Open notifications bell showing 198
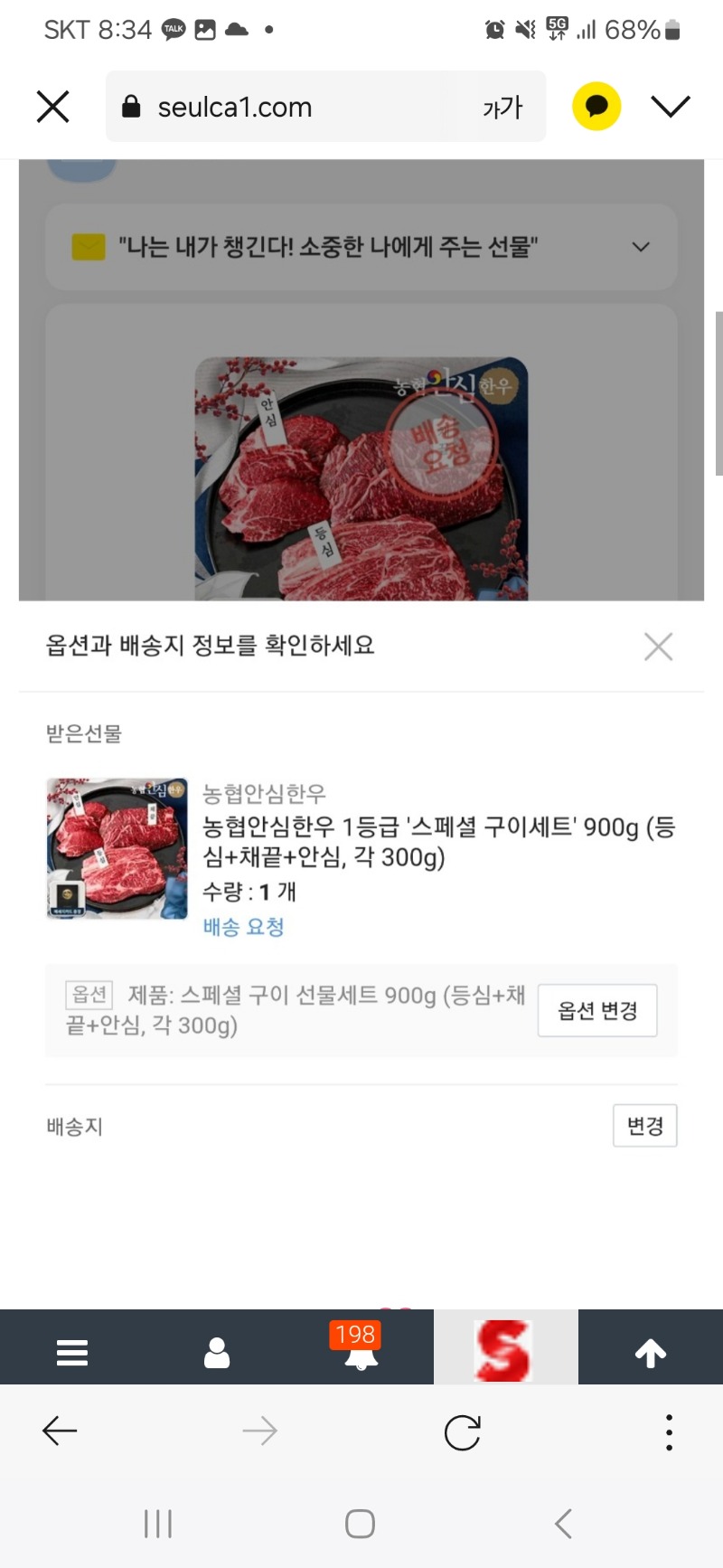This screenshot has height=1568, width=723. coord(361,1350)
